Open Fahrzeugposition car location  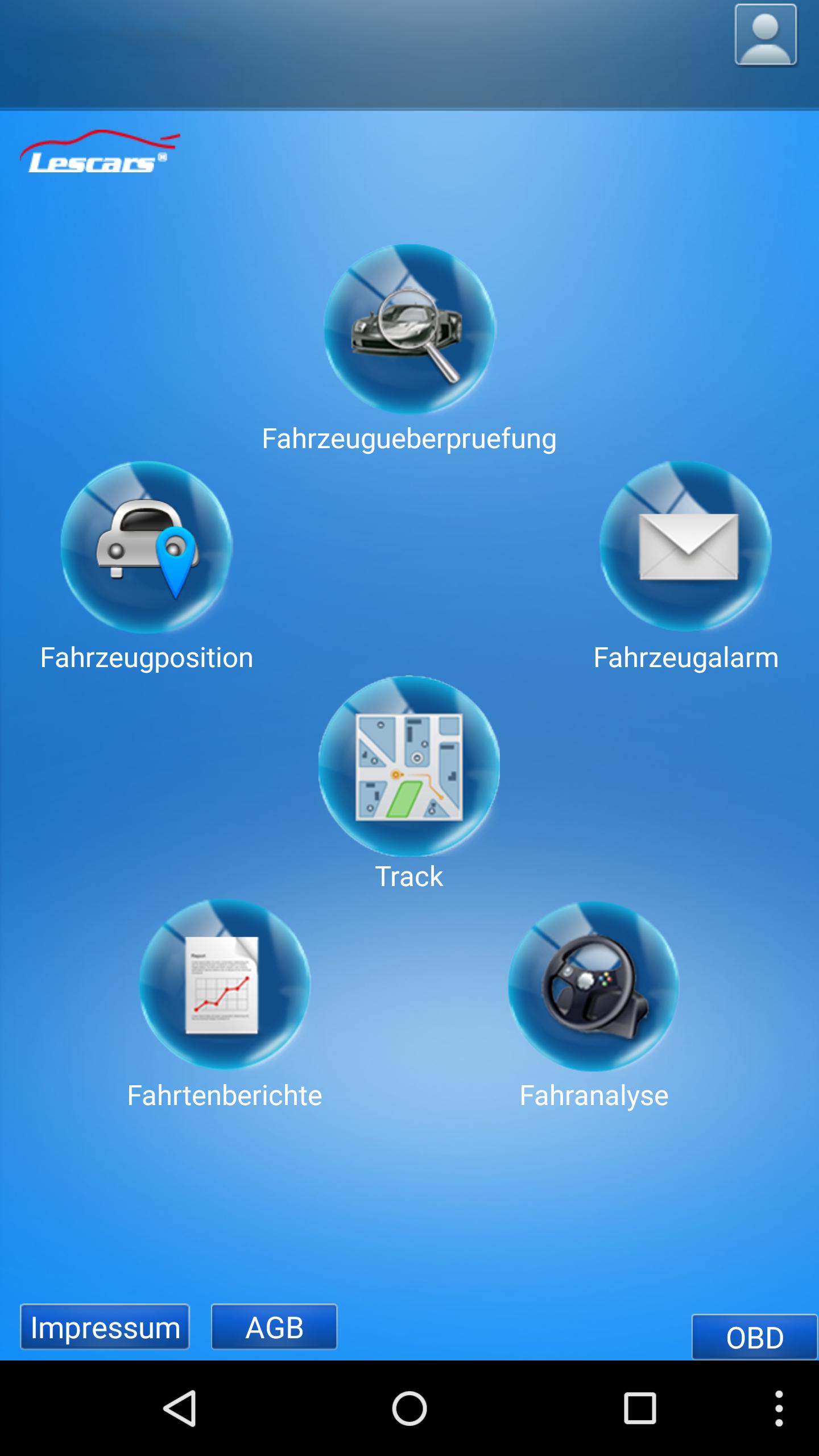pos(147,547)
